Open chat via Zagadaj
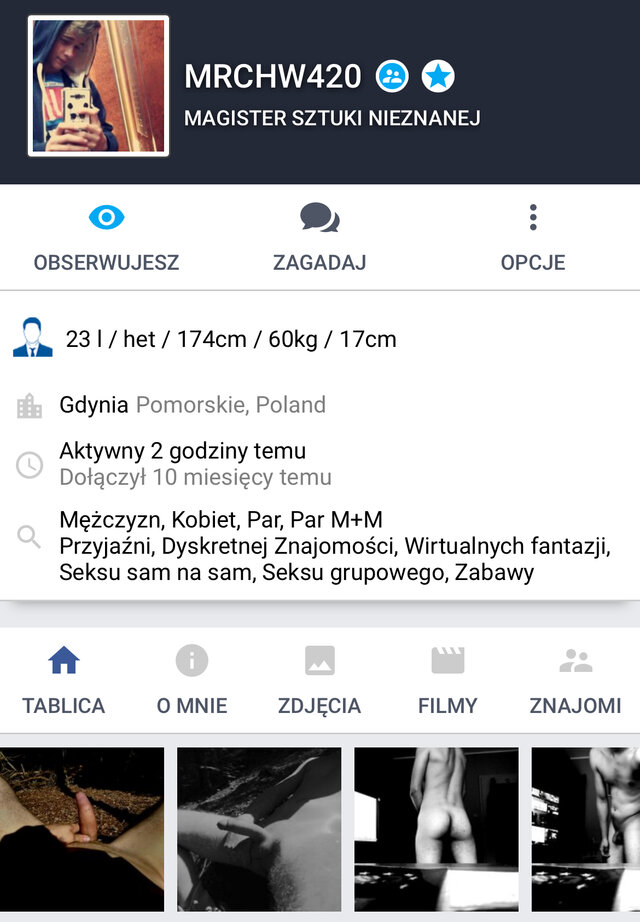Image resolution: width=640 pixels, height=922 pixels. coord(319,236)
